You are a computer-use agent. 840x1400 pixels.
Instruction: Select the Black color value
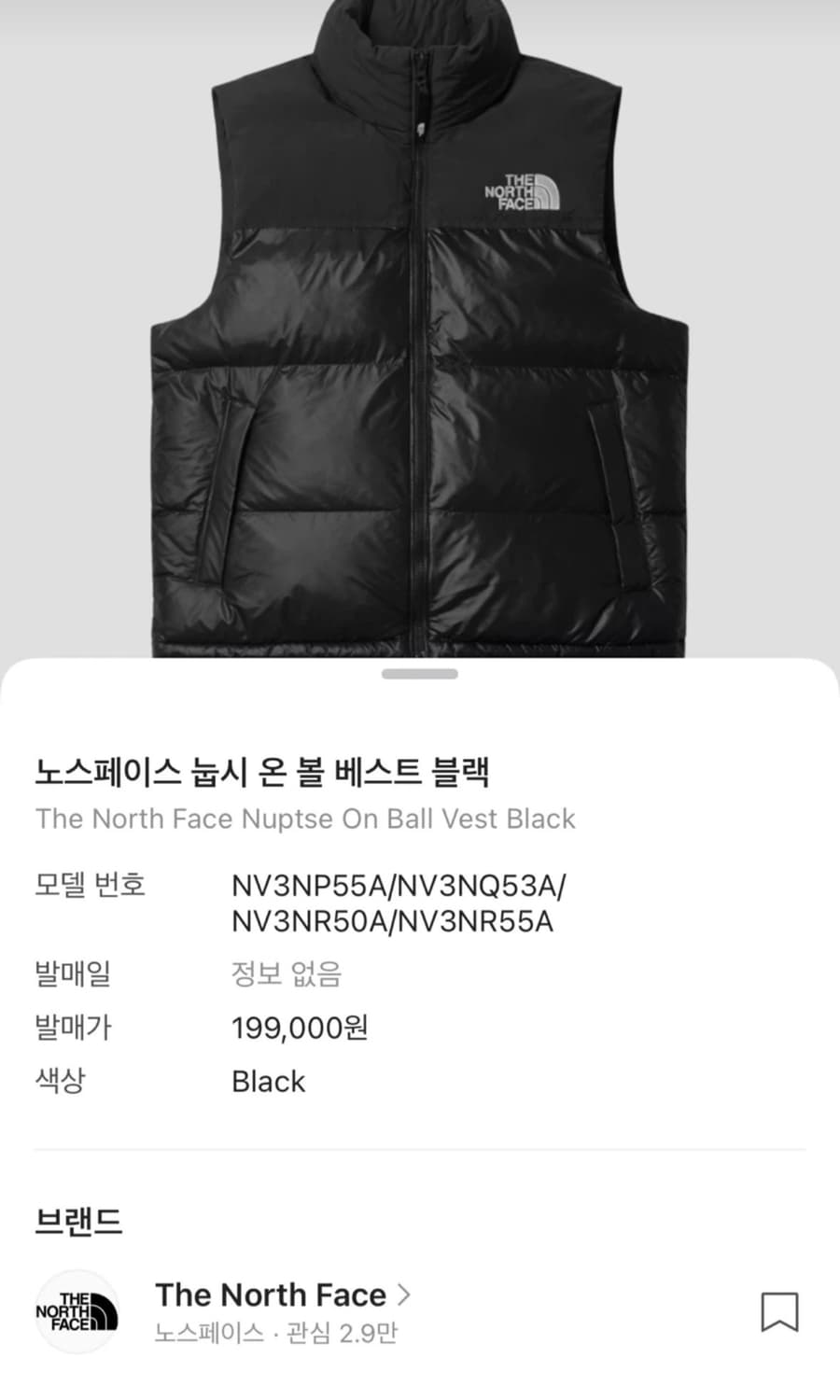[x=267, y=1082]
